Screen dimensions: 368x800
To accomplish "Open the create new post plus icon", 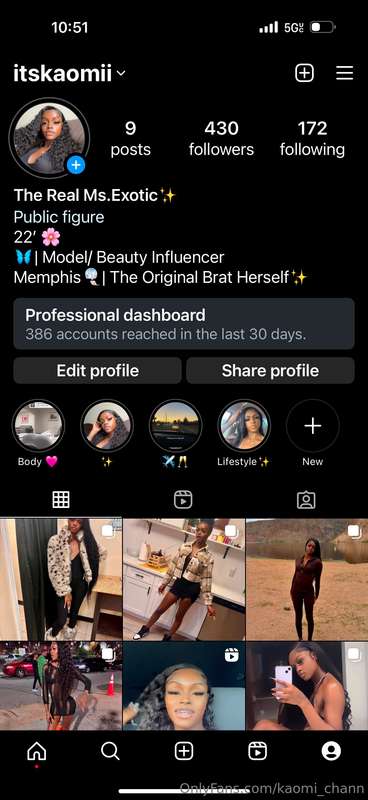I will coord(304,73).
